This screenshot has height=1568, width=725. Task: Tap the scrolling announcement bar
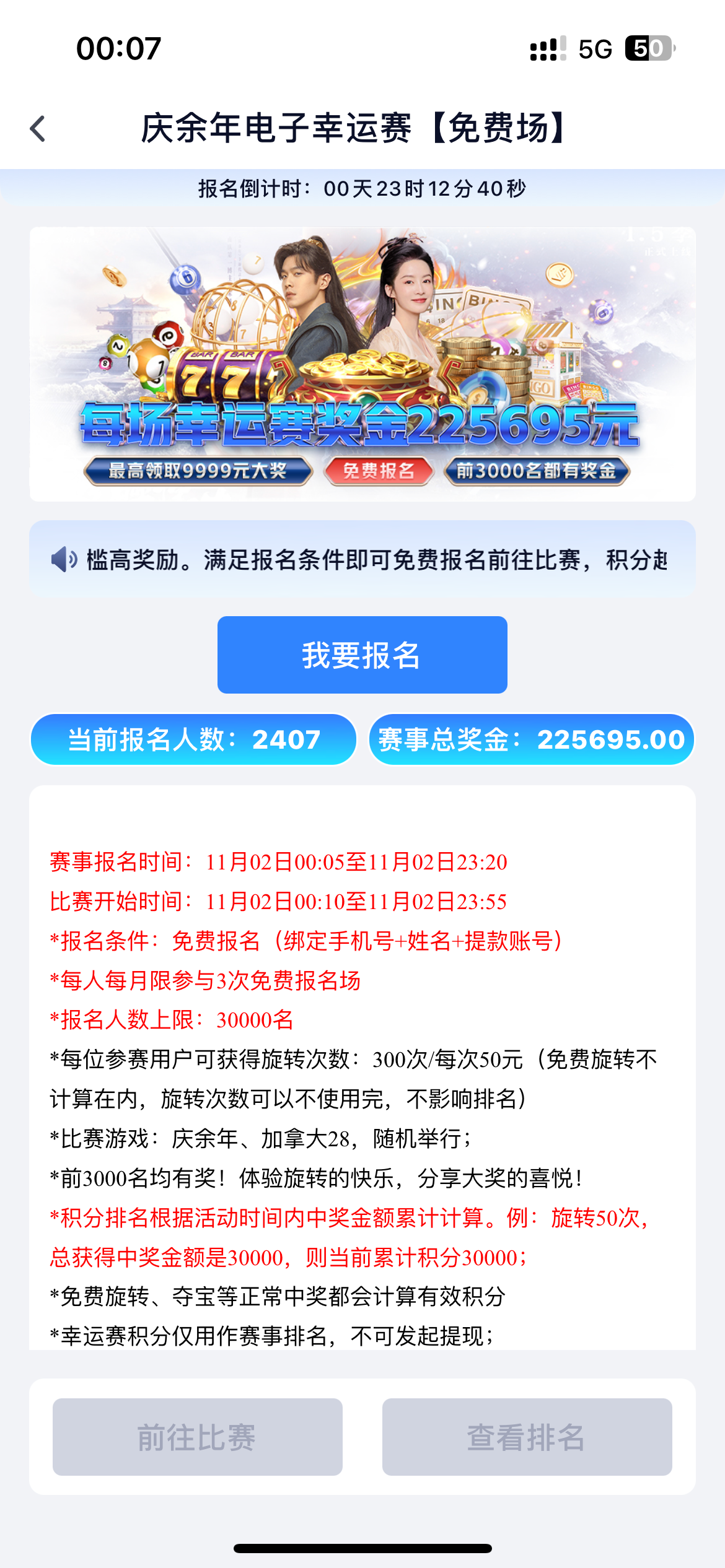pyautogui.click(x=362, y=559)
